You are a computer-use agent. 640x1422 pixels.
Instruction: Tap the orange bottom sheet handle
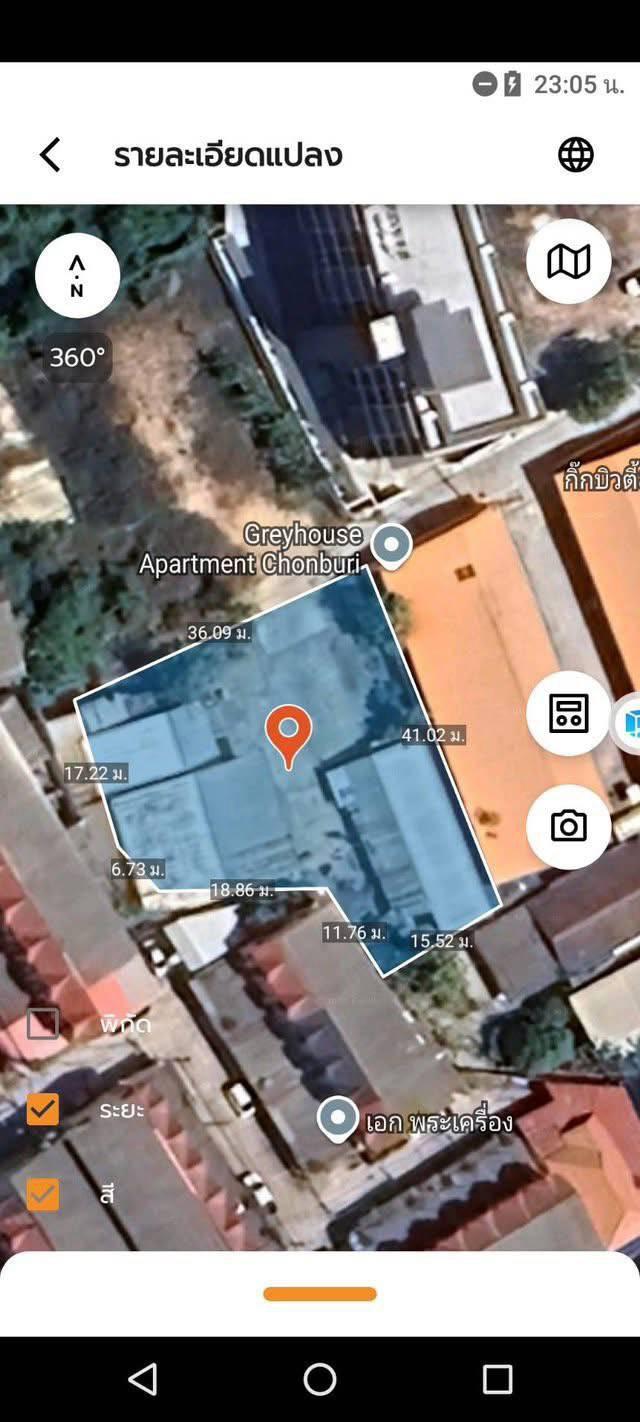coord(320,1294)
